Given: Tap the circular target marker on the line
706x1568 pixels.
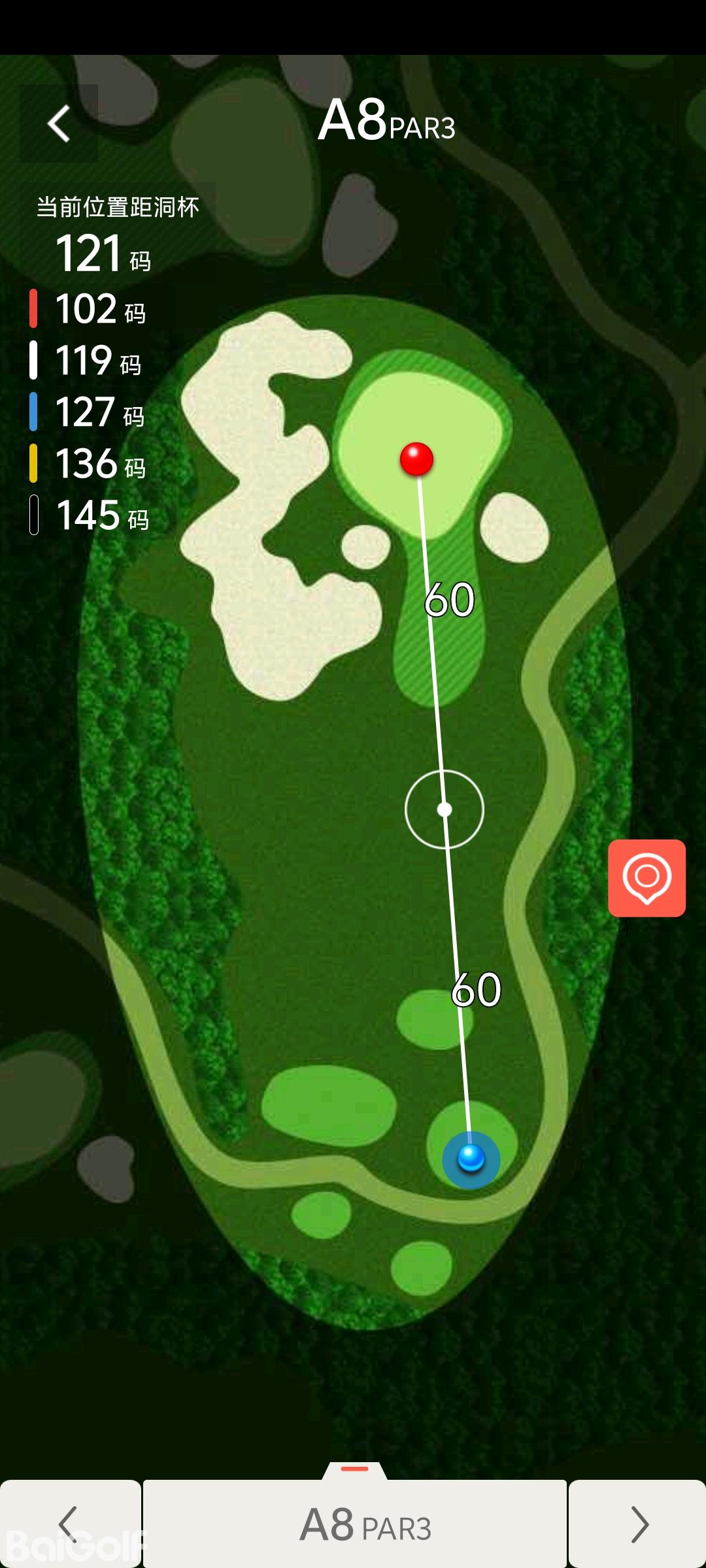Looking at the screenshot, I should pyautogui.click(x=445, y=809).
